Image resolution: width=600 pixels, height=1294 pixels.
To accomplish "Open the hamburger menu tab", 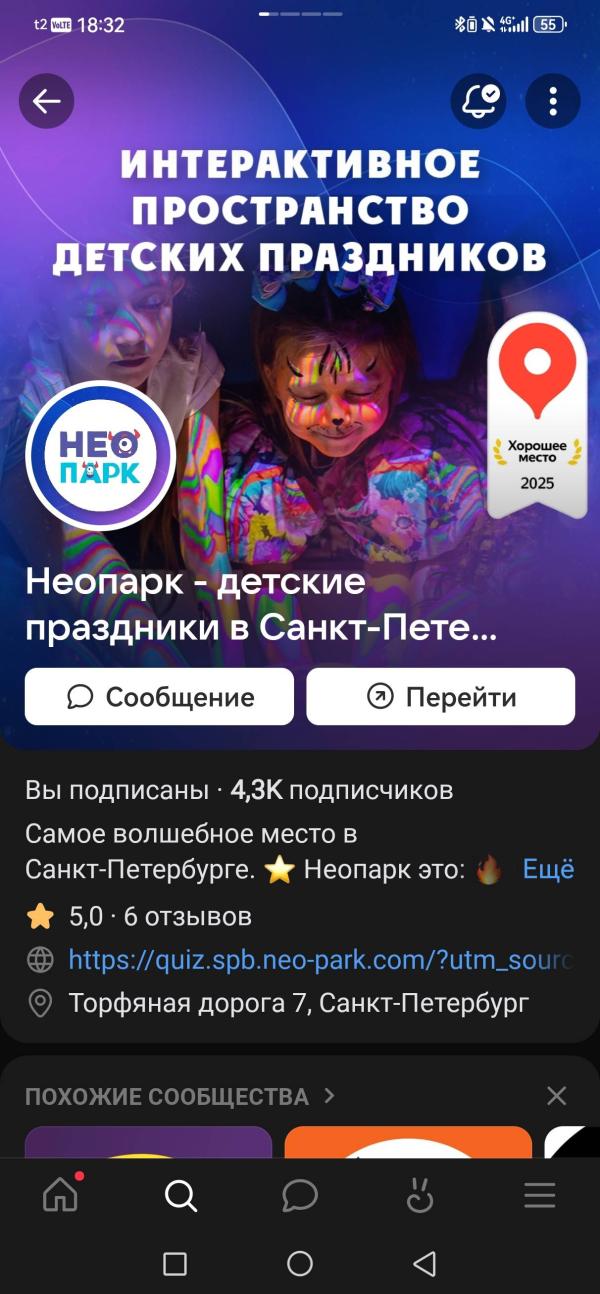I will (540, 1195).
